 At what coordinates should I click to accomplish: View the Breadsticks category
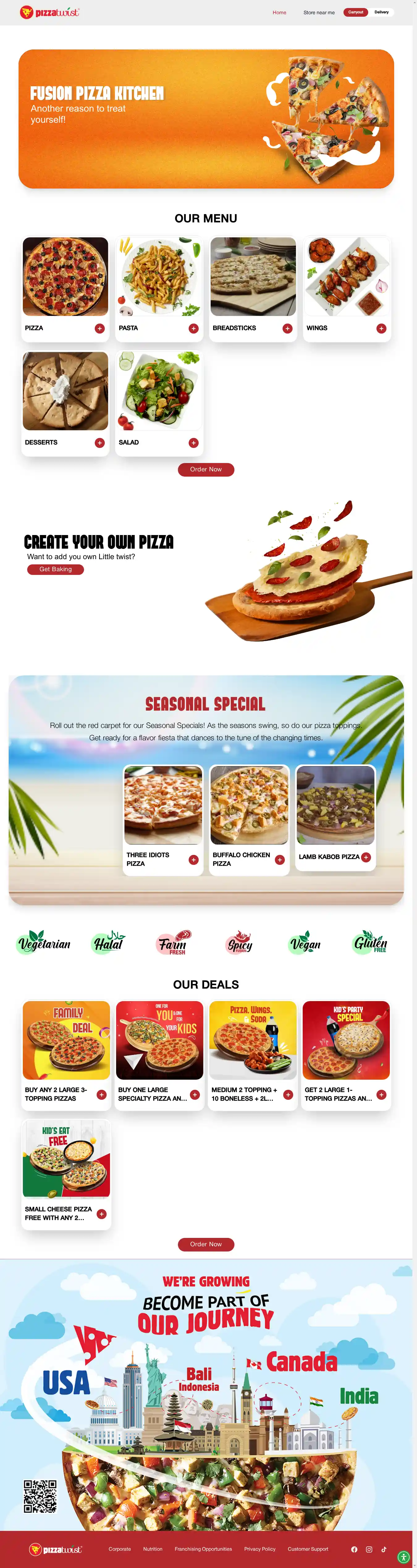click(253, 277)
